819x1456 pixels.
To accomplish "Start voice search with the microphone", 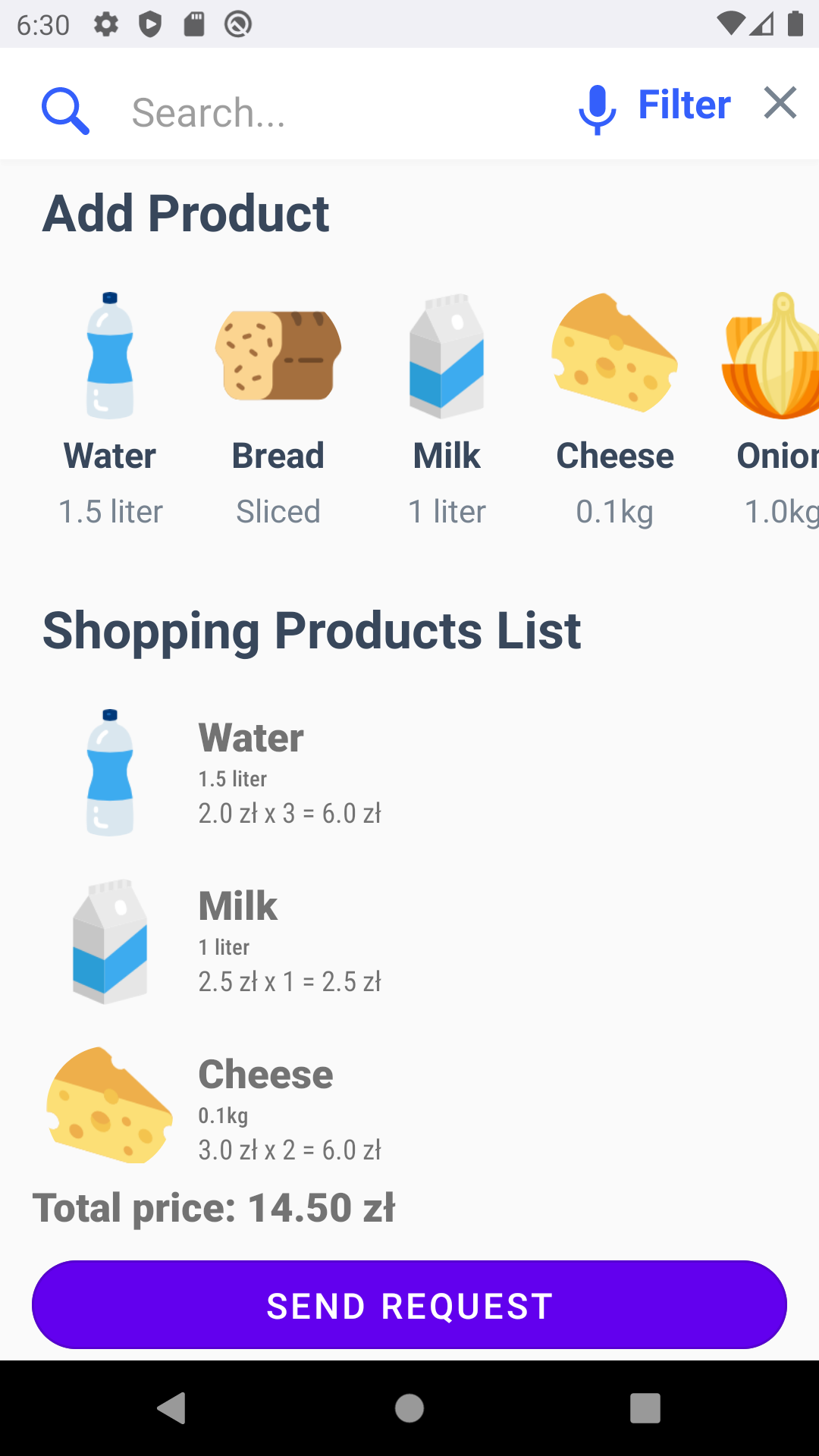I will pyautogui.click(x=598, y=109).
